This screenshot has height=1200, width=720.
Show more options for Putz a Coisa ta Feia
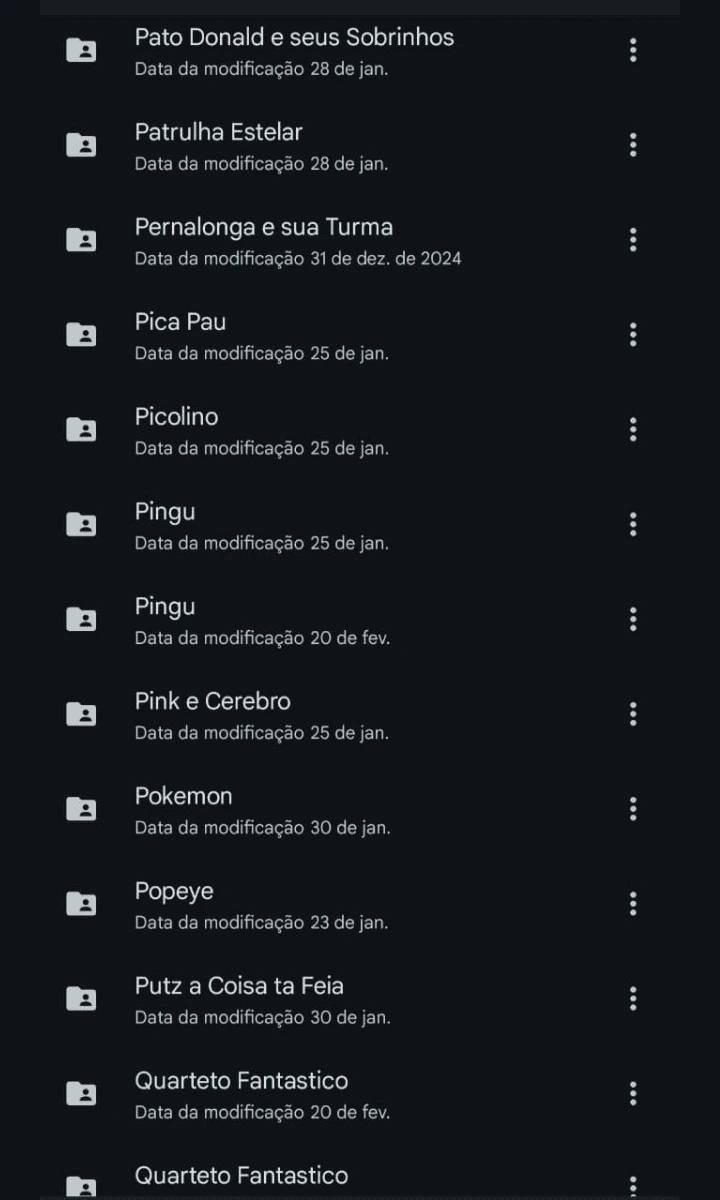pos(633,999)
